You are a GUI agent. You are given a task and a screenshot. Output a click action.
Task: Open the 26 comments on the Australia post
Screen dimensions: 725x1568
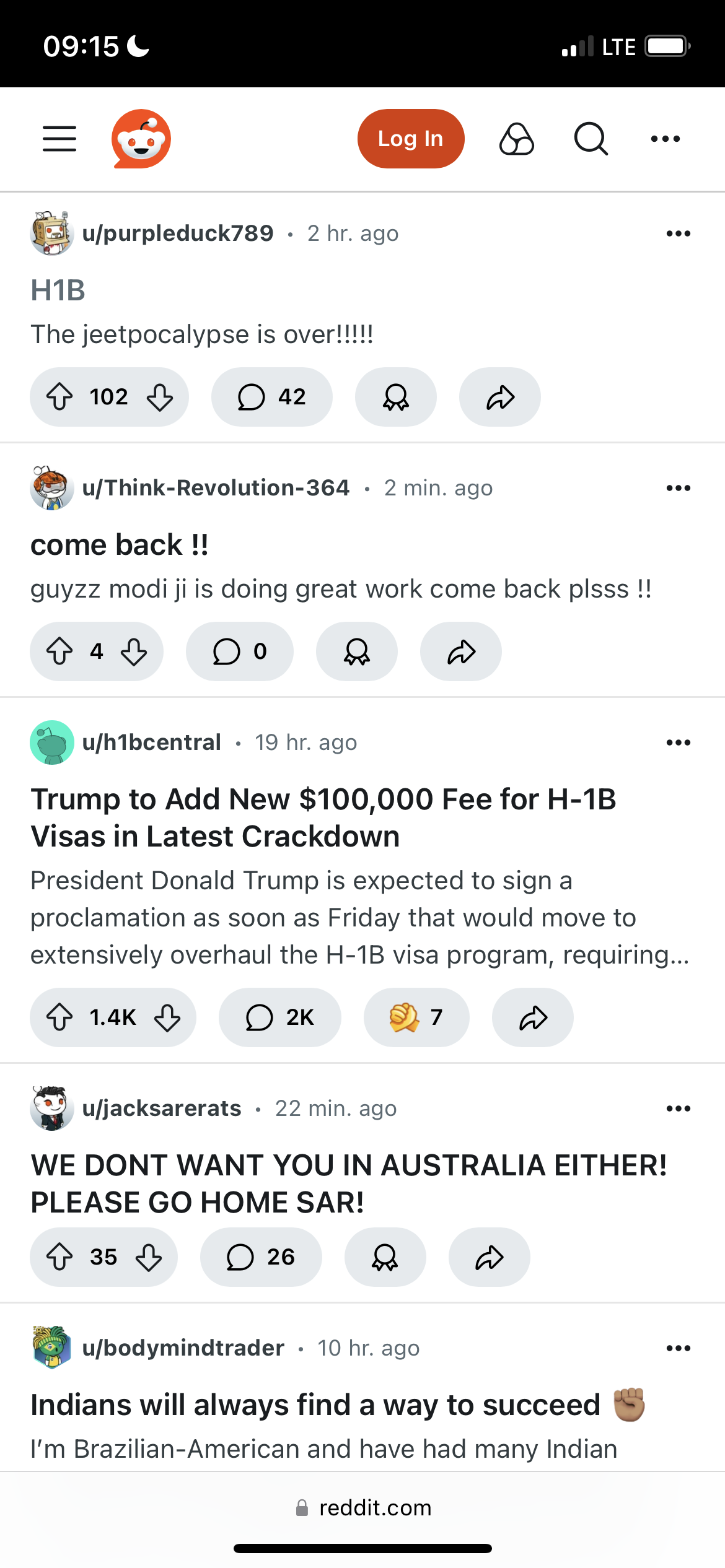(x=261, y=1257)
